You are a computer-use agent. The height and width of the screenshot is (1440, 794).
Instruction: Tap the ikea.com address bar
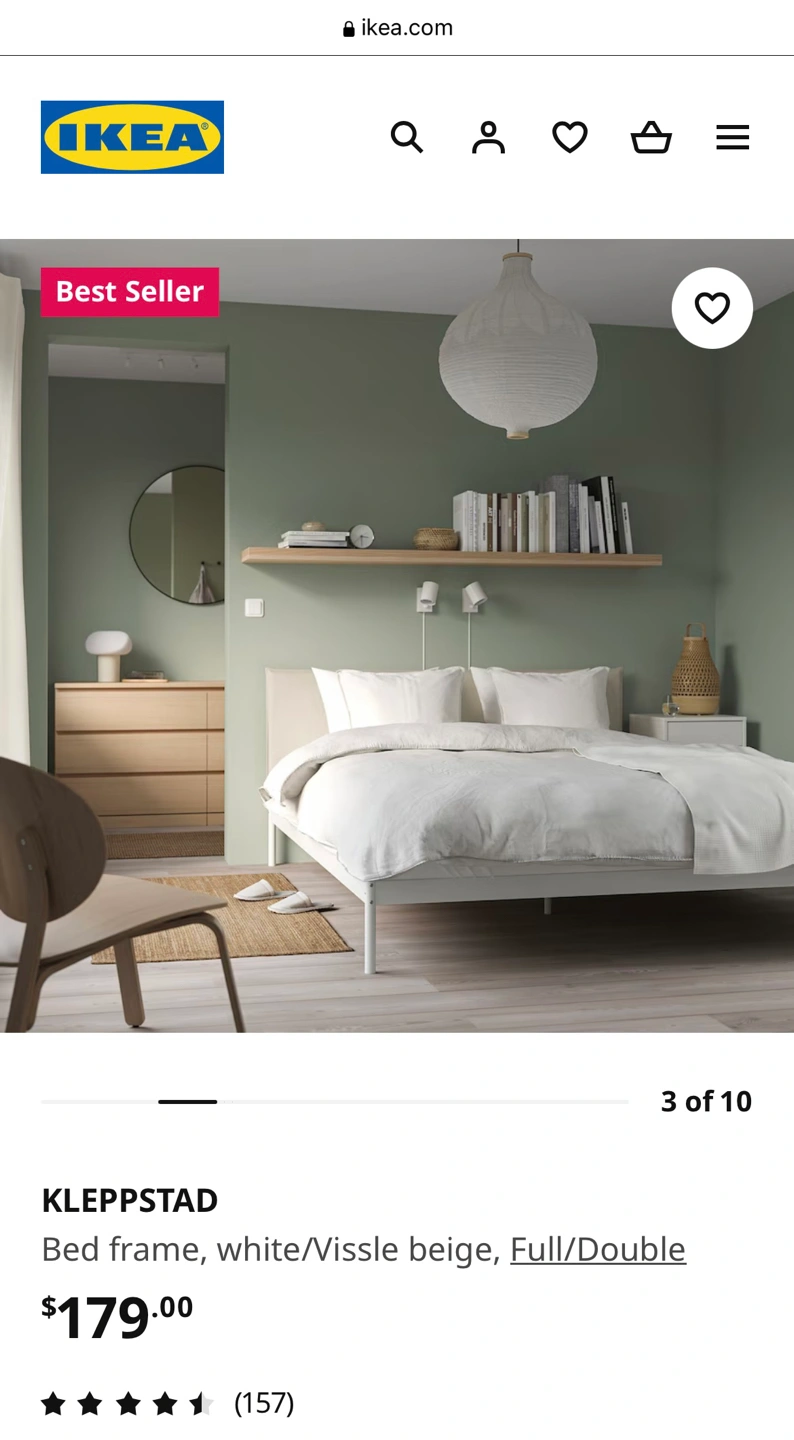click(397, 28)
